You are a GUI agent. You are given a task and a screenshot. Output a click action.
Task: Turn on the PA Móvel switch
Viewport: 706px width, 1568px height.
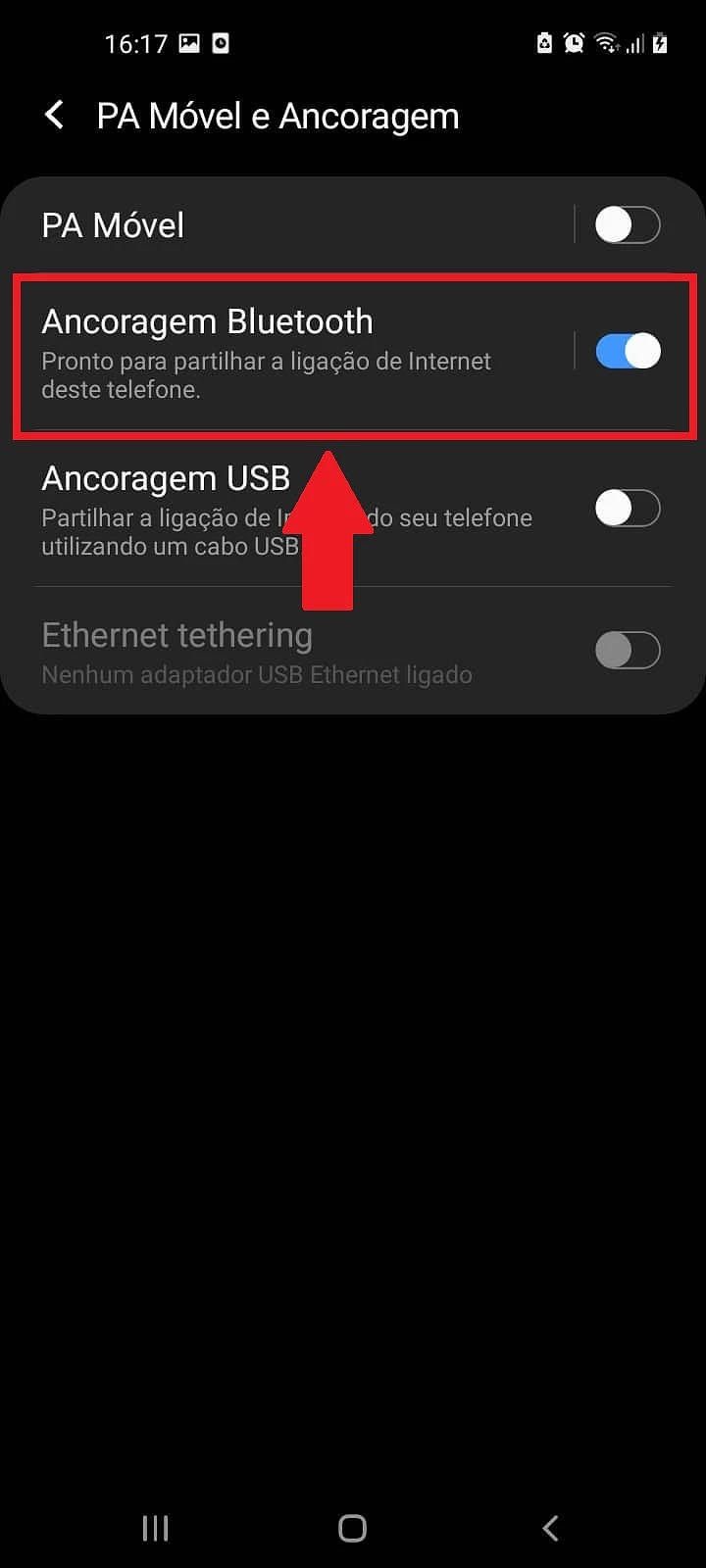tap(628, 225)
